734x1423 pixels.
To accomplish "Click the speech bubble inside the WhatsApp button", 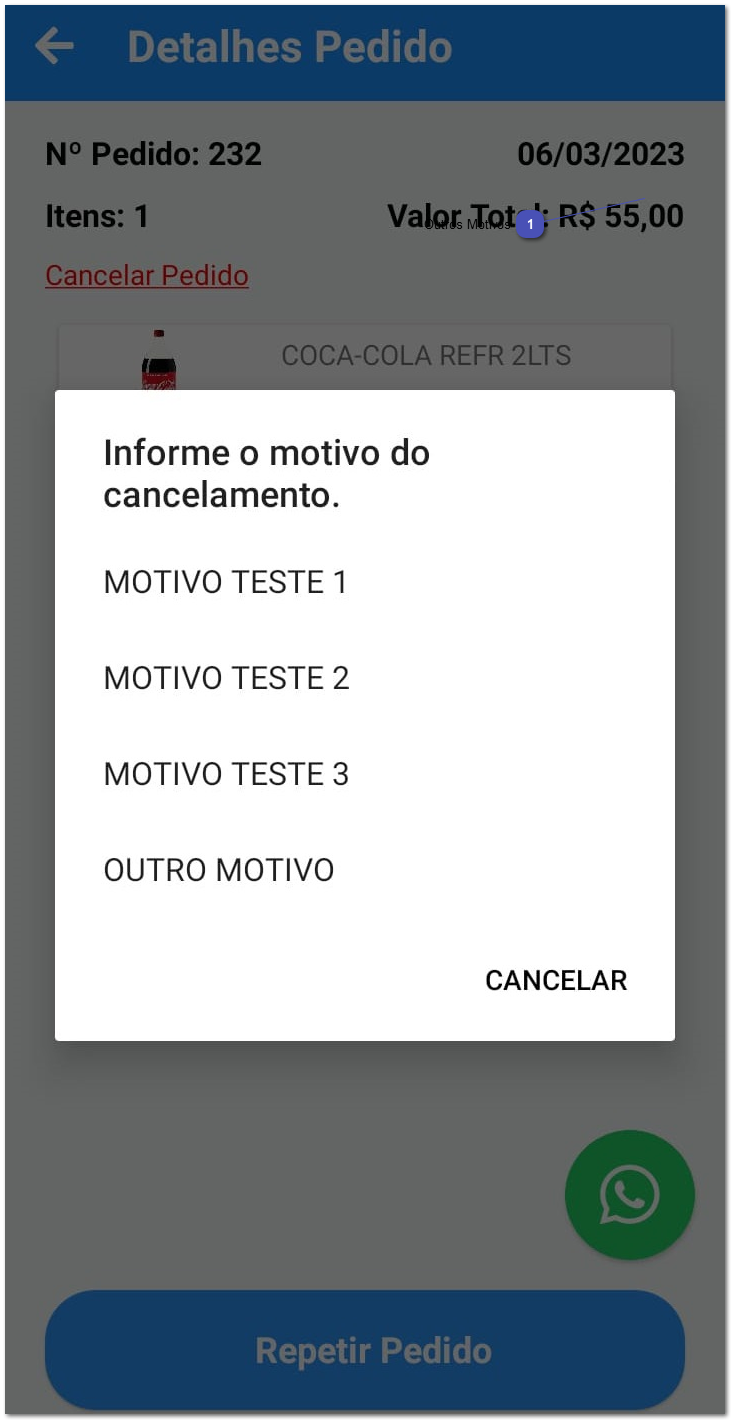I will 629,1194.
